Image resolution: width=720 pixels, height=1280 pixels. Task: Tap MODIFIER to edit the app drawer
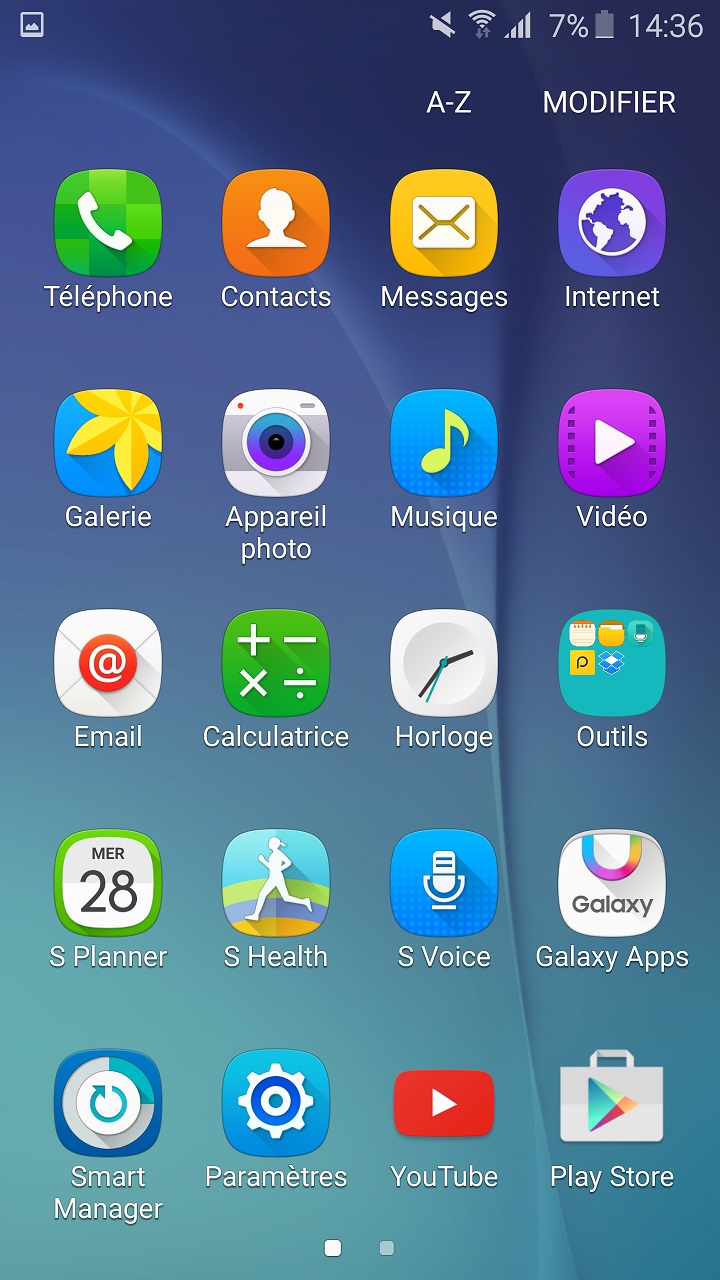coord(609,102)
